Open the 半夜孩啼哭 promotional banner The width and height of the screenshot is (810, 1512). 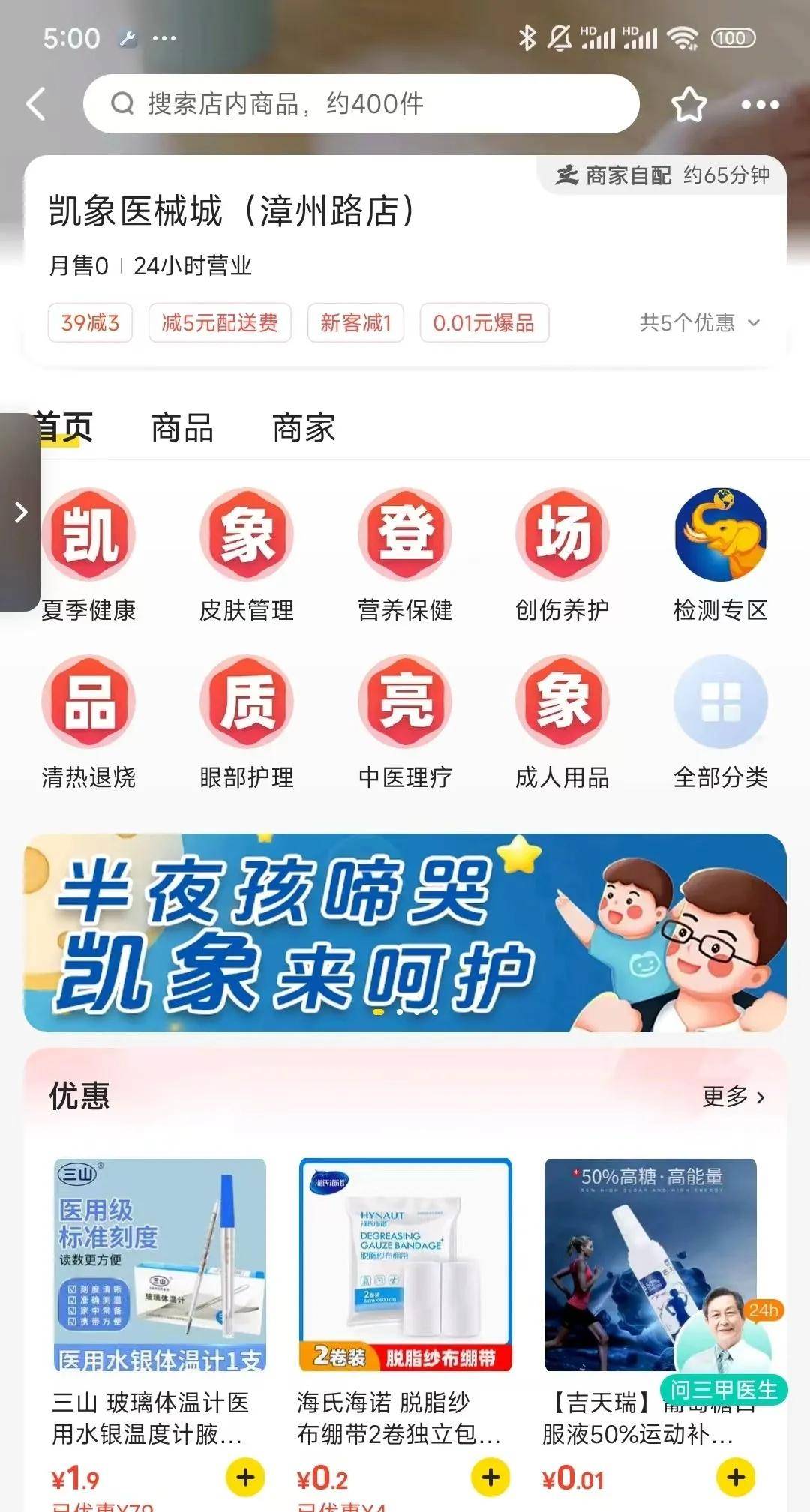tap(405, 933)
